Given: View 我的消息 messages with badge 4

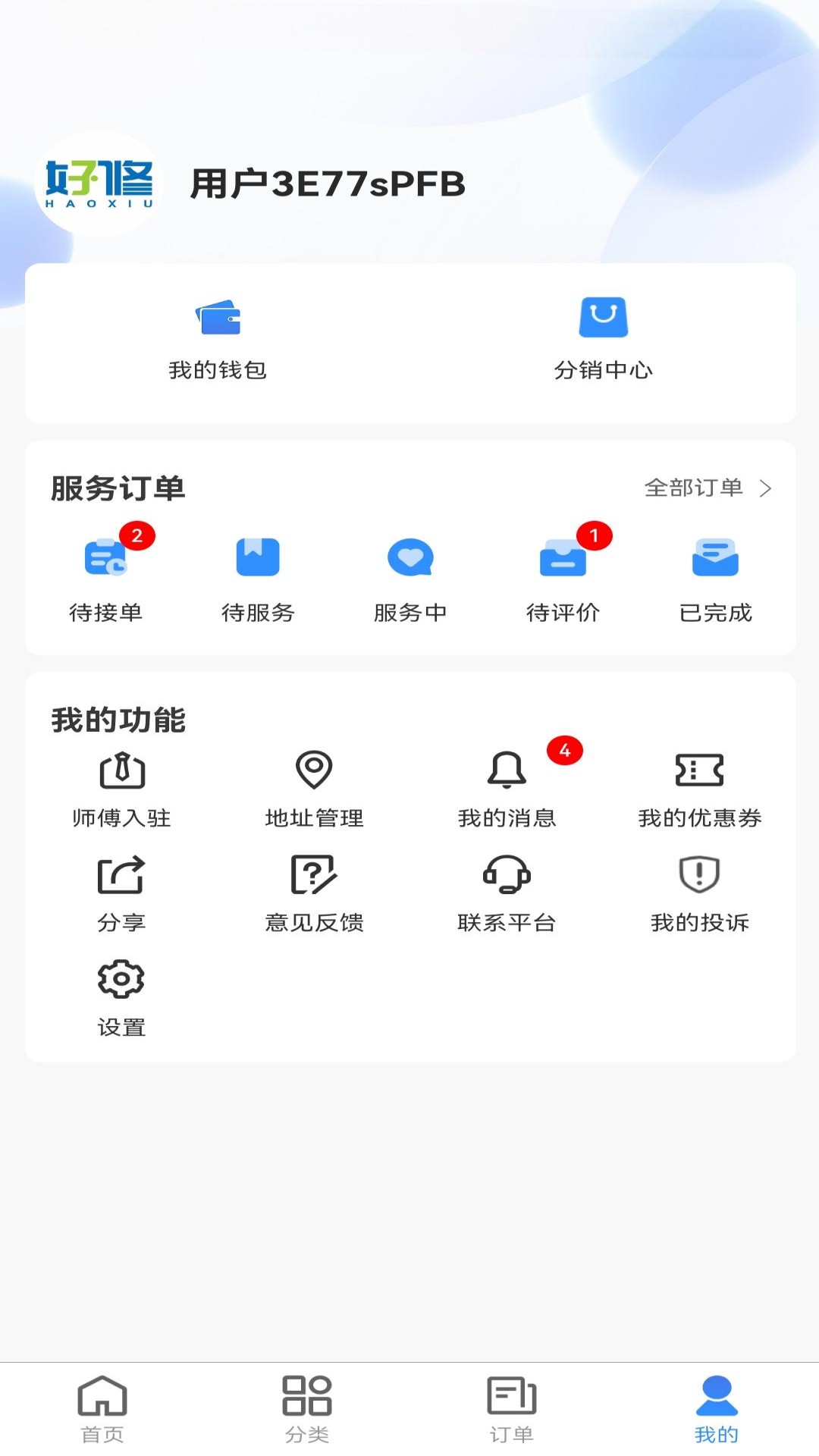Looking at the screenshot, I should [507, 770].
